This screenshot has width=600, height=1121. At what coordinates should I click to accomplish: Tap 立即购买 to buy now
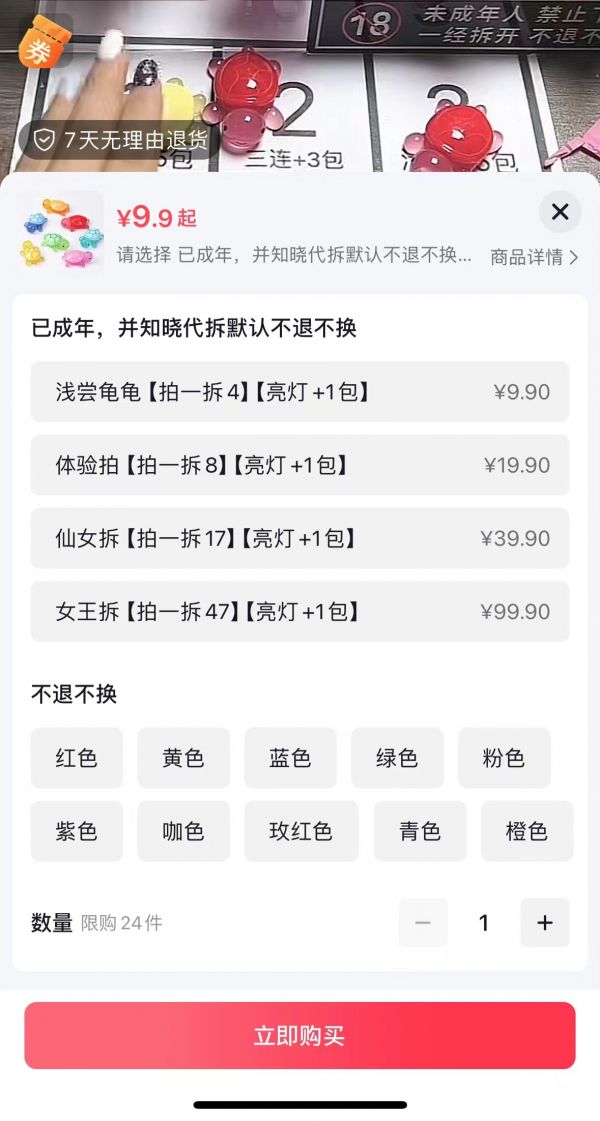[x=300, y=1035]
